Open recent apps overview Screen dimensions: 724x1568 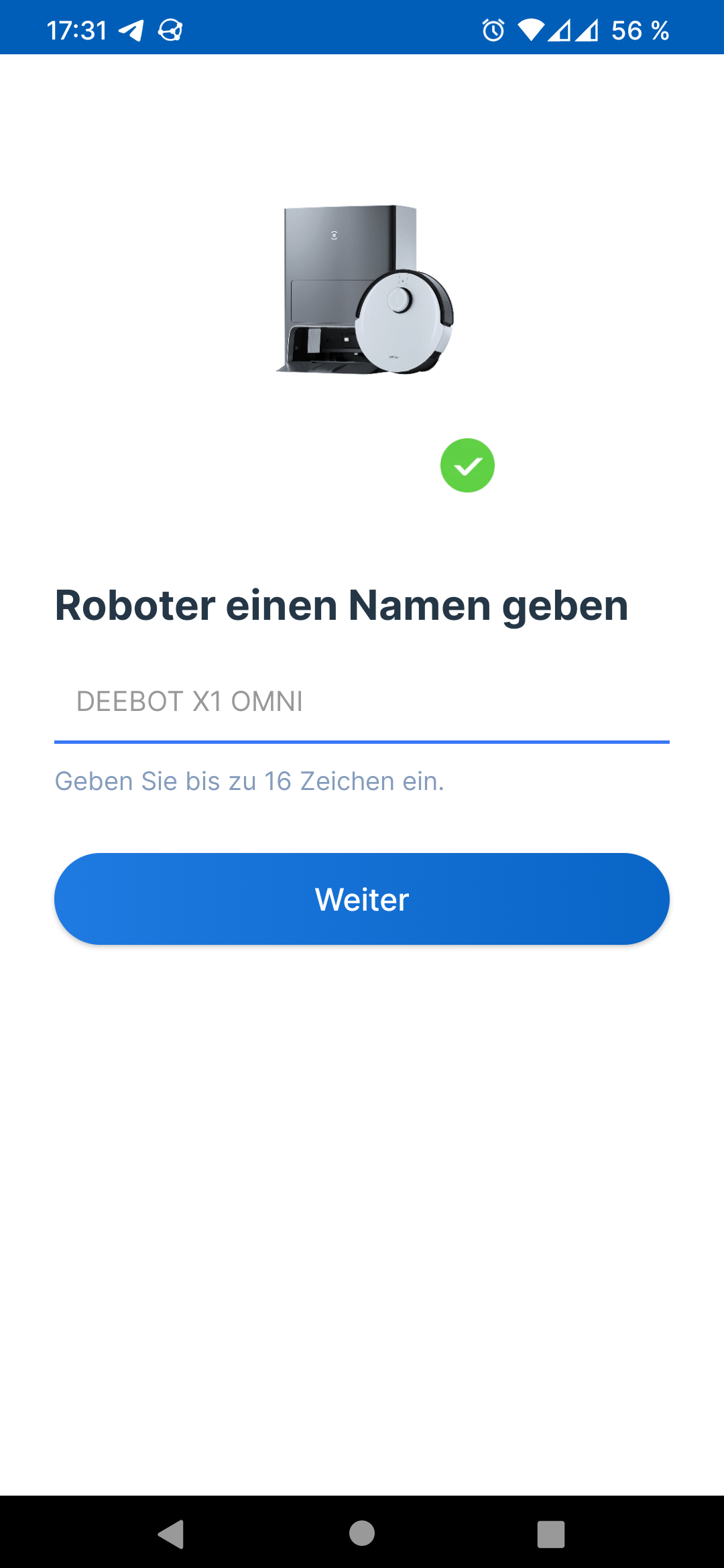point(551,1534)
